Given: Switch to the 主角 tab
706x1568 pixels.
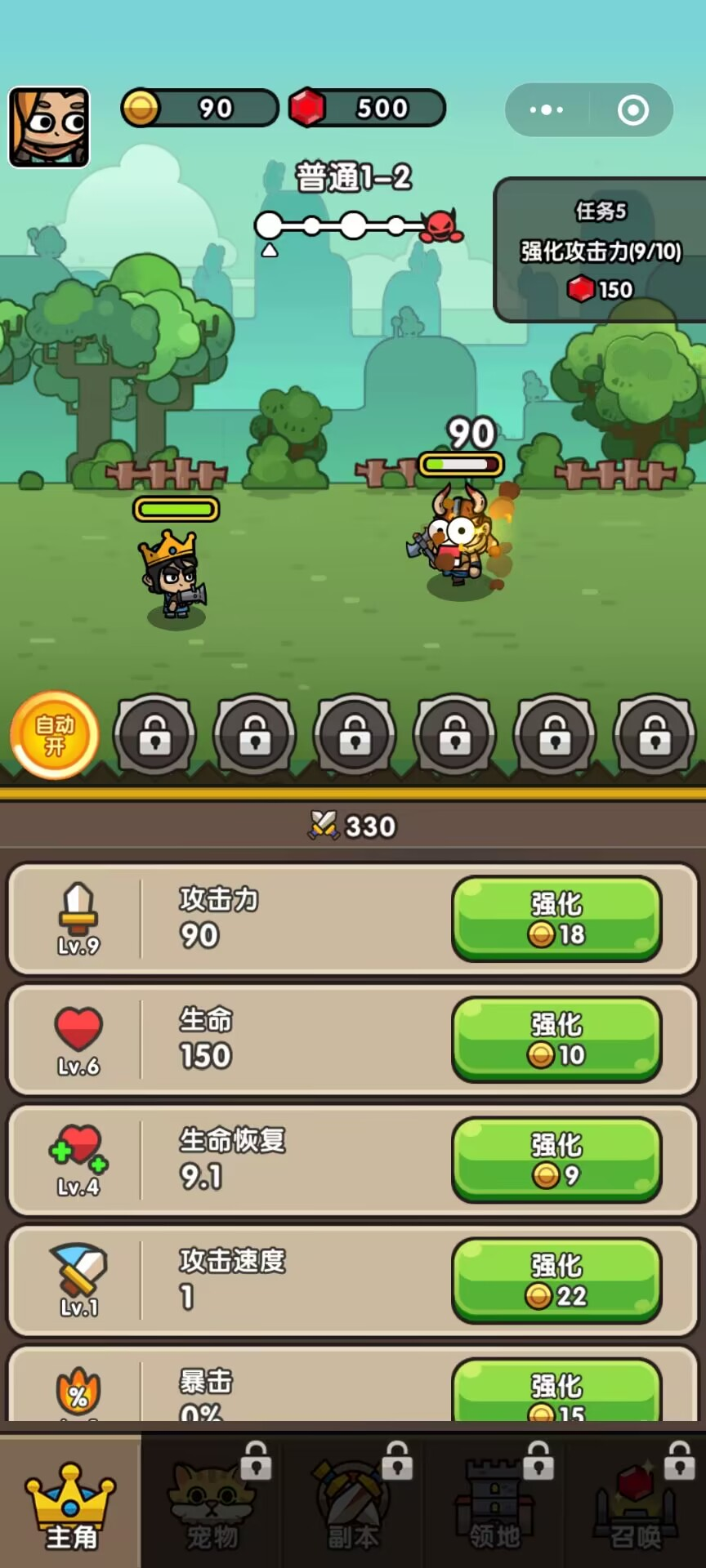Looking at the screenshot, I should click(71, 1504).
